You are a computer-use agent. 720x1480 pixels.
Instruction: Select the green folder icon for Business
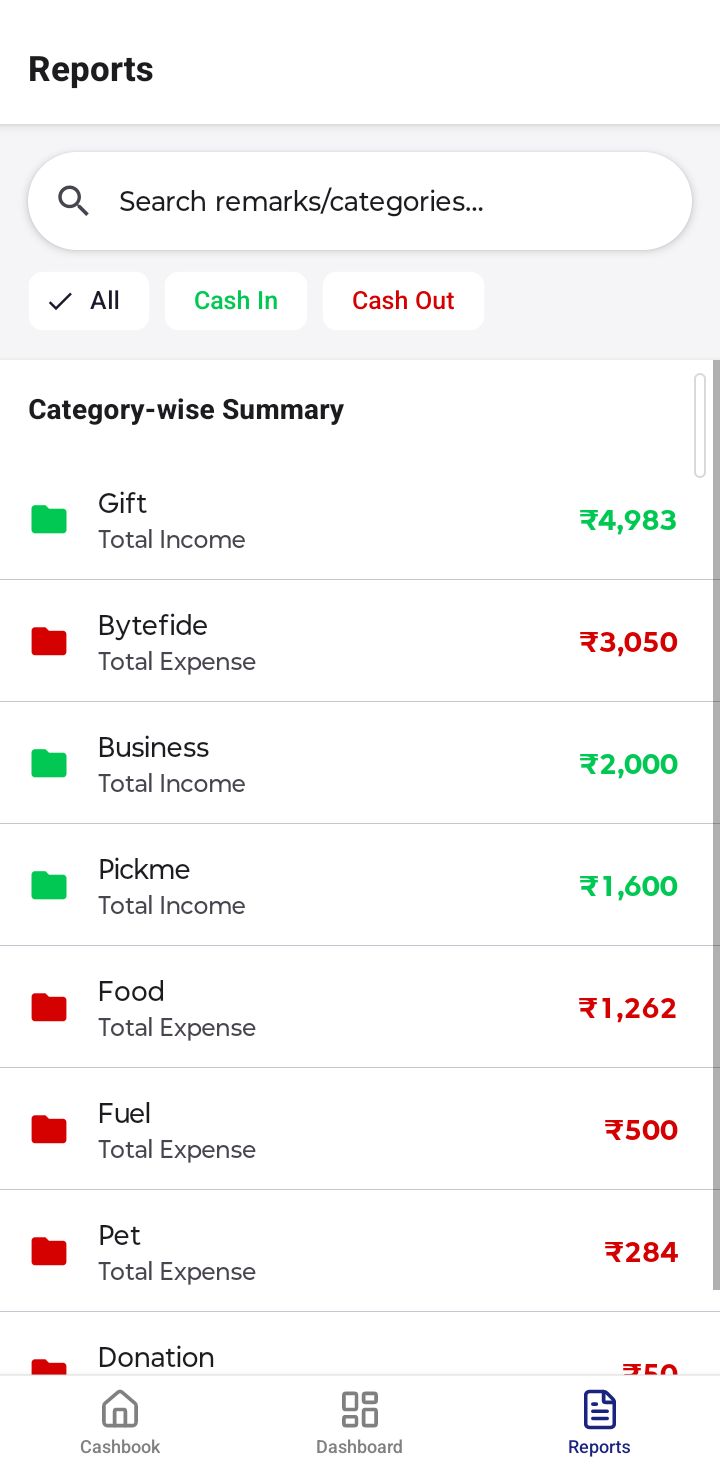[x=48, y=763]
